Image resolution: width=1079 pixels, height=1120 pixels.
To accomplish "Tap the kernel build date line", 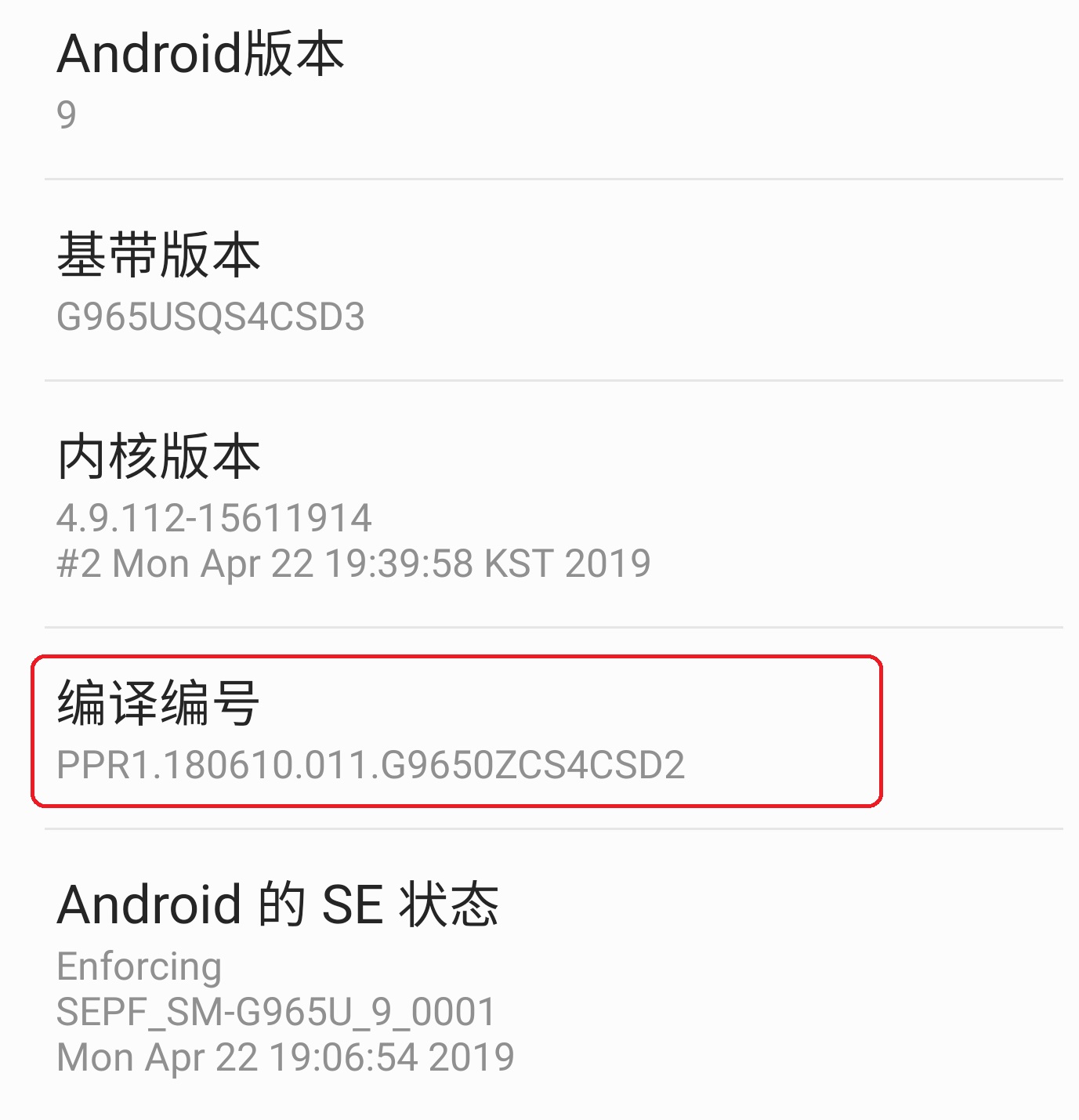I will (353, 561).
